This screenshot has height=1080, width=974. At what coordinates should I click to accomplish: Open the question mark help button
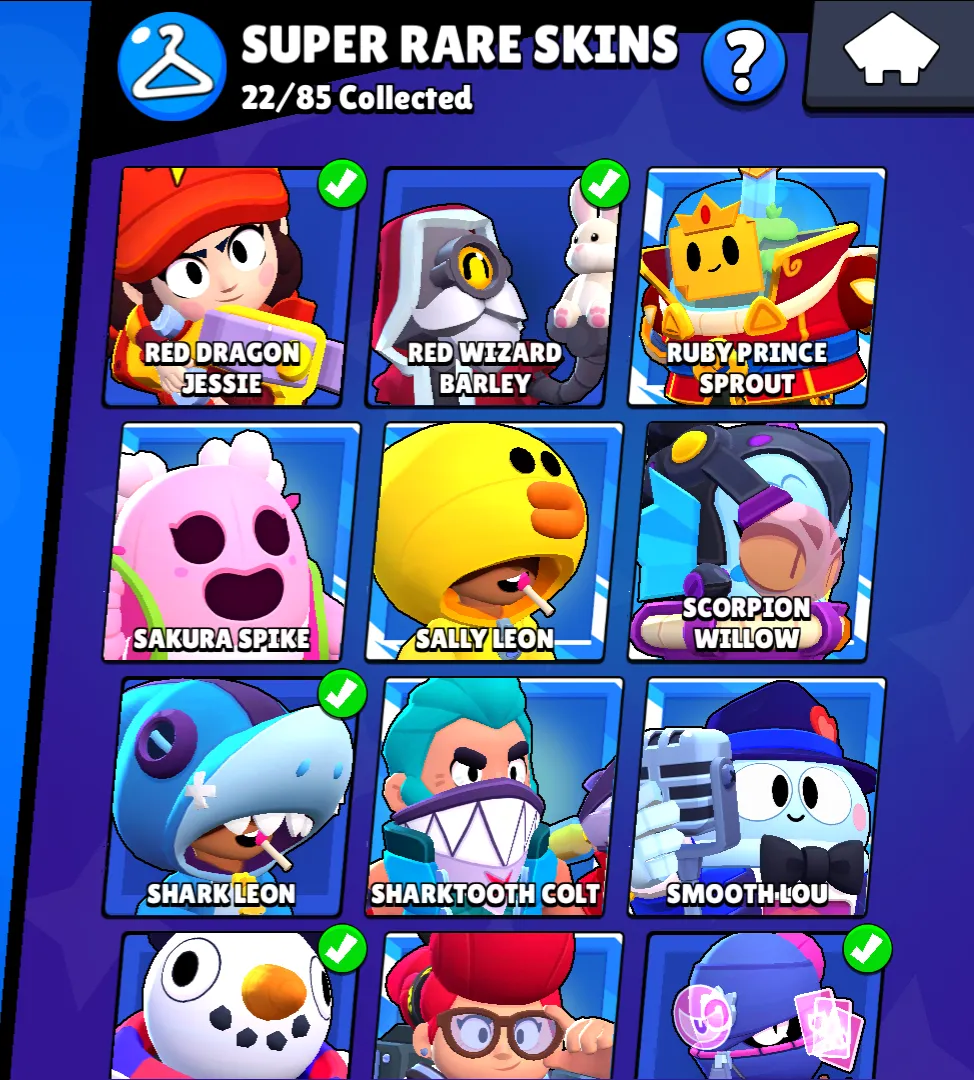(x=744, y=62)
